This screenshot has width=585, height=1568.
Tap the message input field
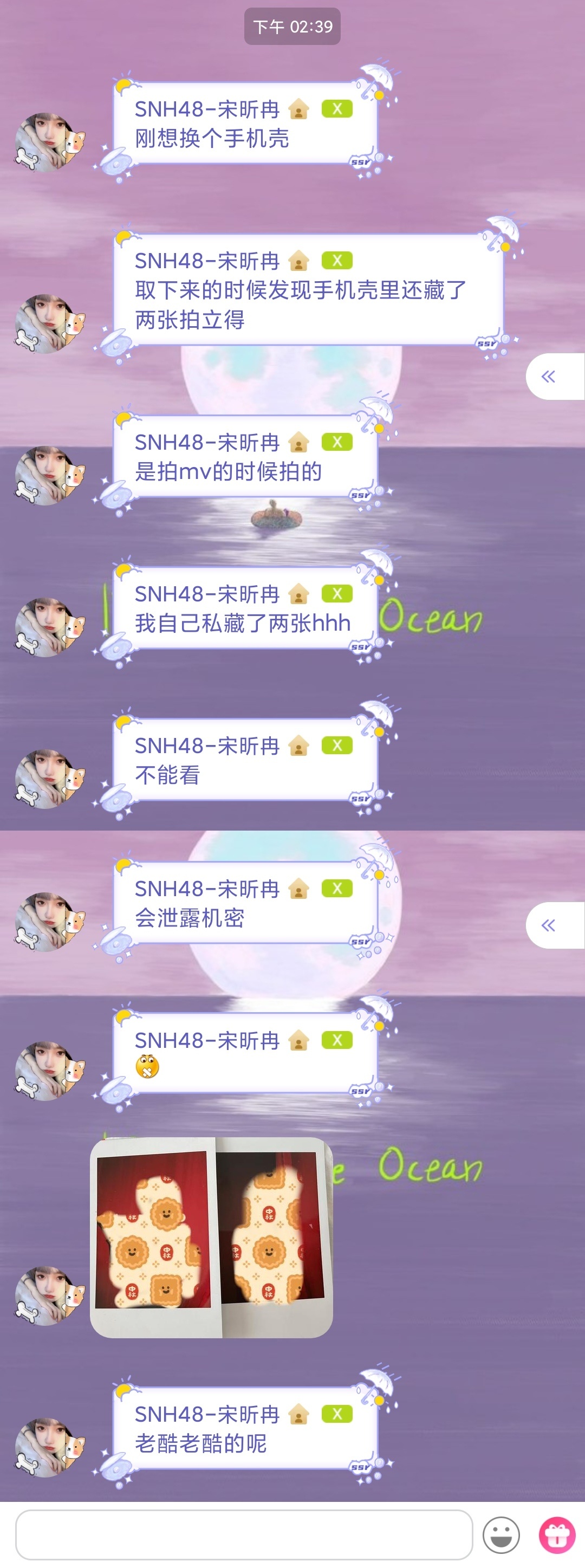(x=244, y=1534)
